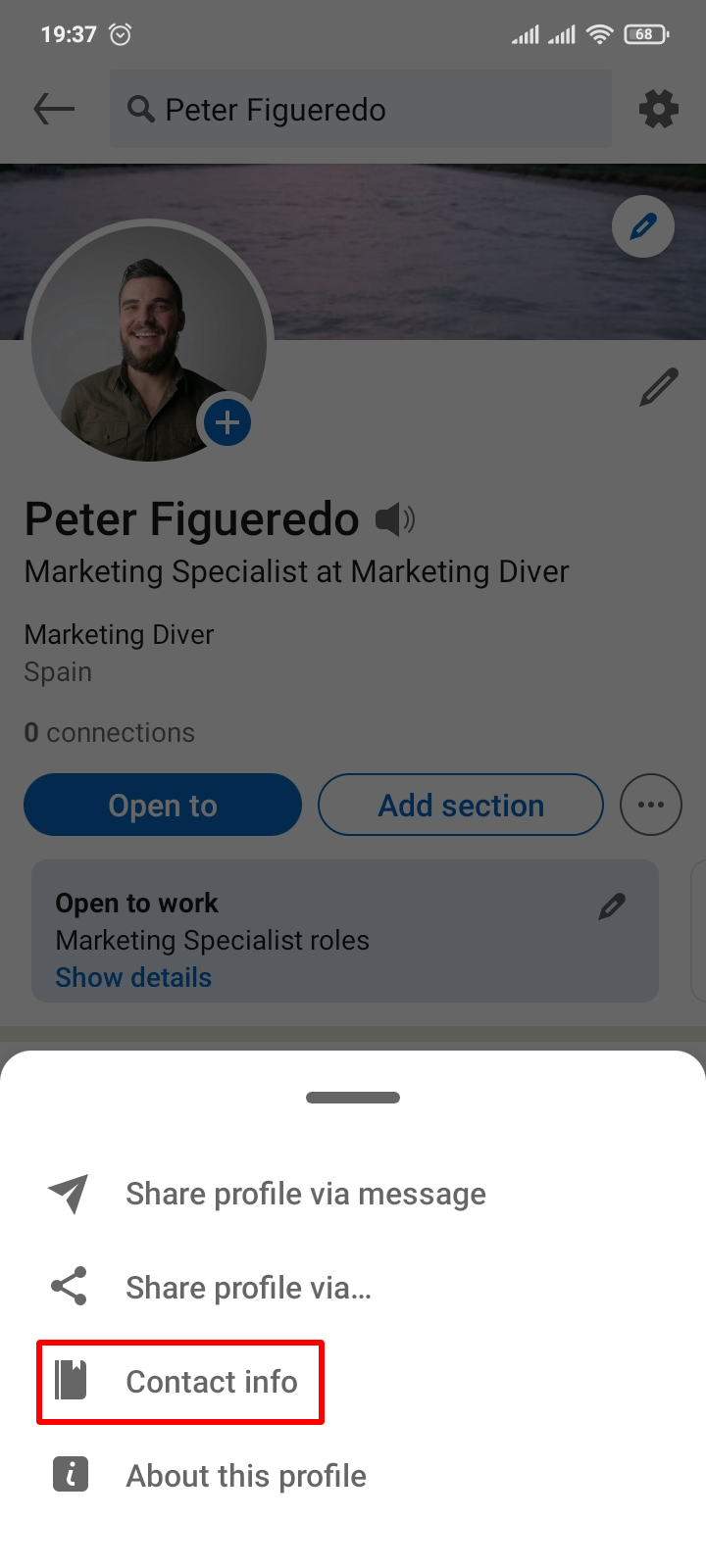Edit the cover photo using the pencil icon
The height and width of the screenshot is (1568, 706).
(x=642, y=226)
